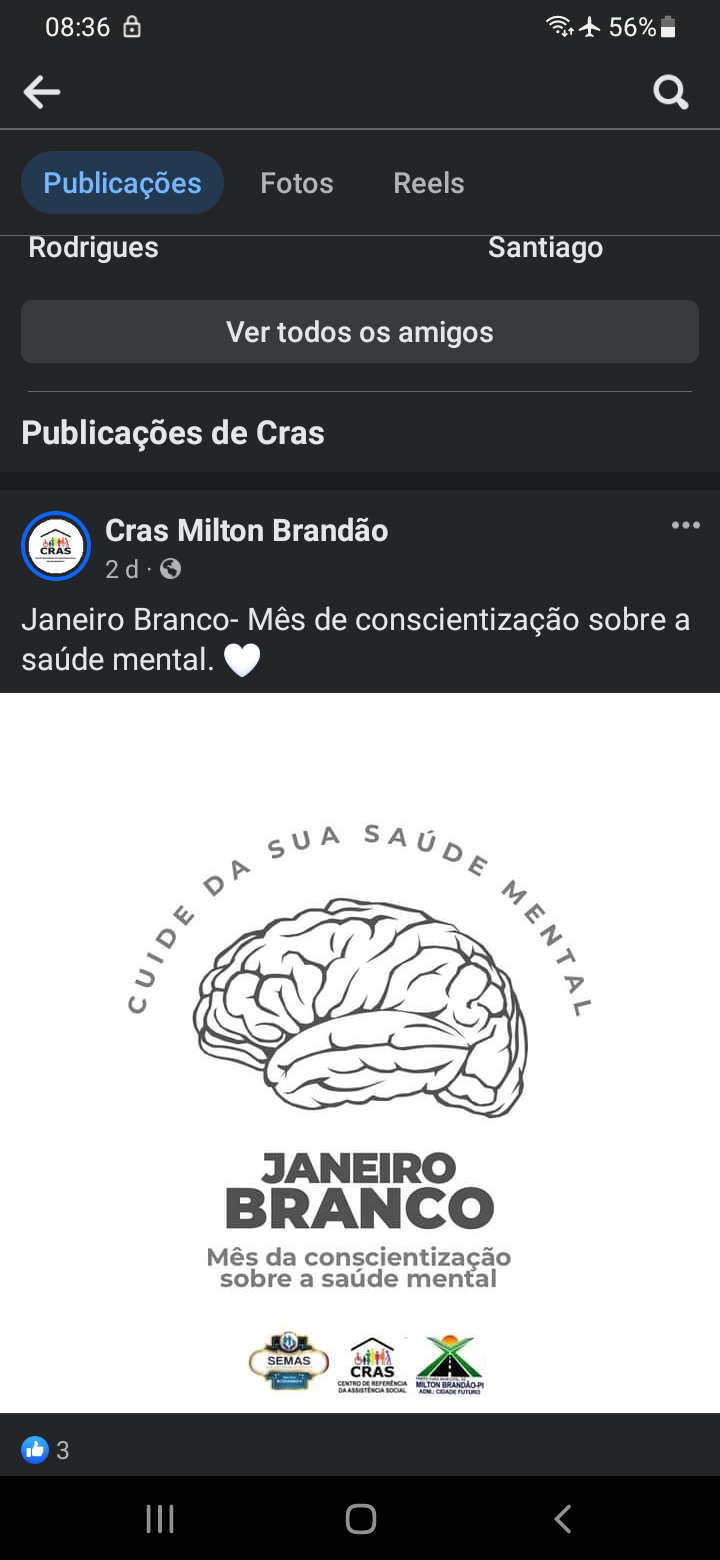
Task: Open Cras Milton Brandão profile name link
Action: (x=246, y=530)
